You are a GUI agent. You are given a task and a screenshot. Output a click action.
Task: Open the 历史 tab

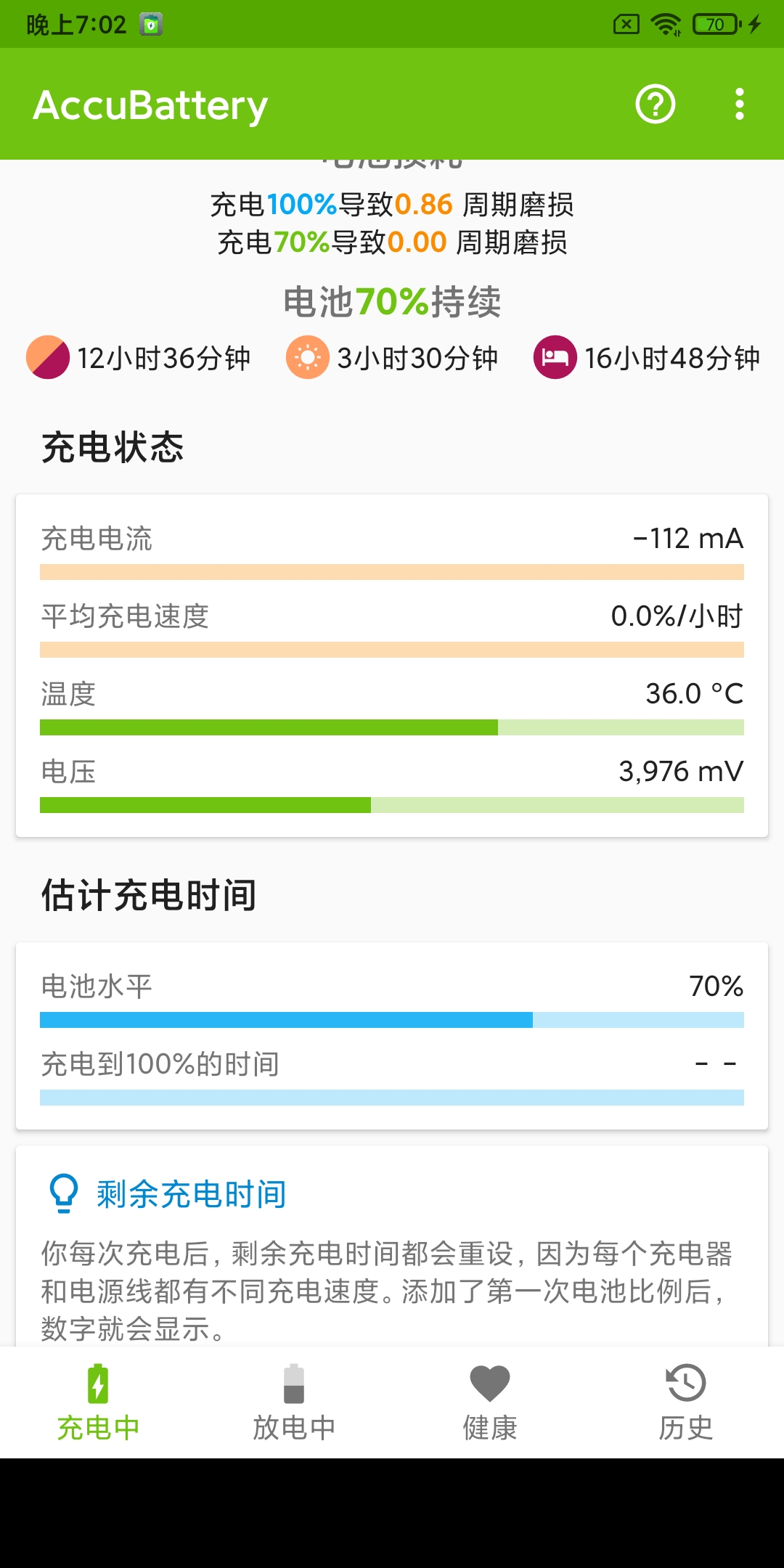[686, 1402]
